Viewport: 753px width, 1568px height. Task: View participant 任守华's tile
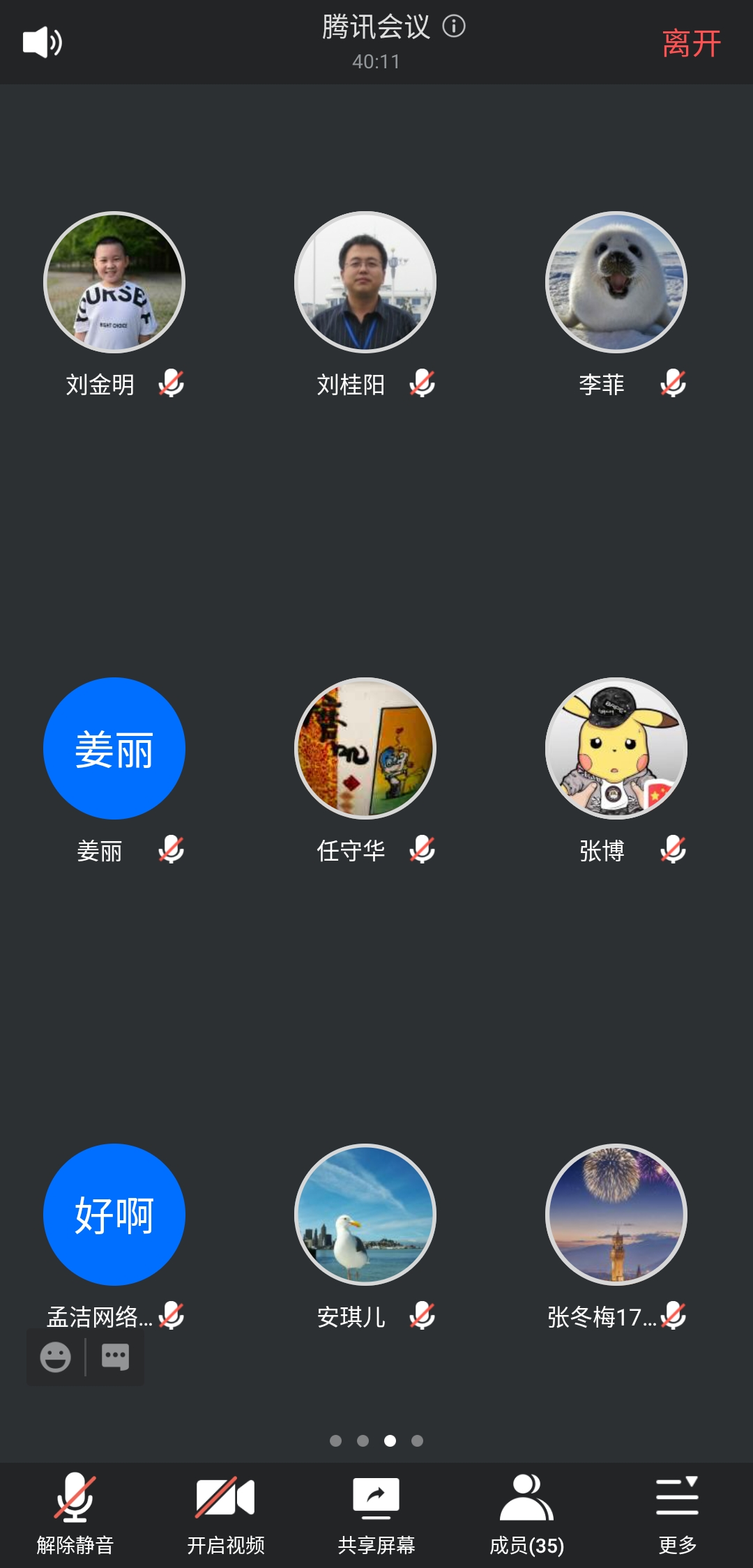coord(365,748)
